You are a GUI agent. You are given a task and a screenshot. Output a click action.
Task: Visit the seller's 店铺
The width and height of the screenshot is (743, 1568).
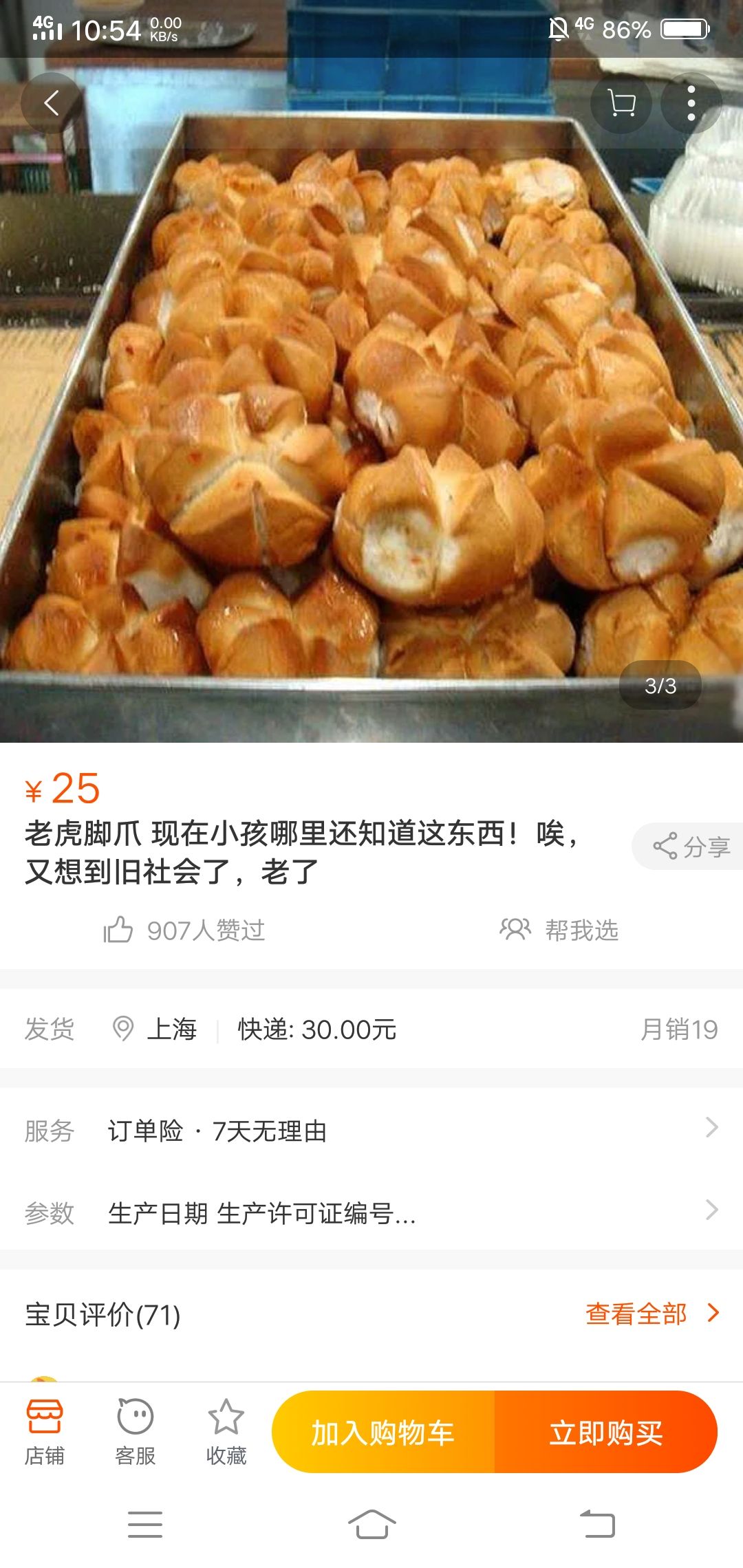click(x=45, y=1433)
